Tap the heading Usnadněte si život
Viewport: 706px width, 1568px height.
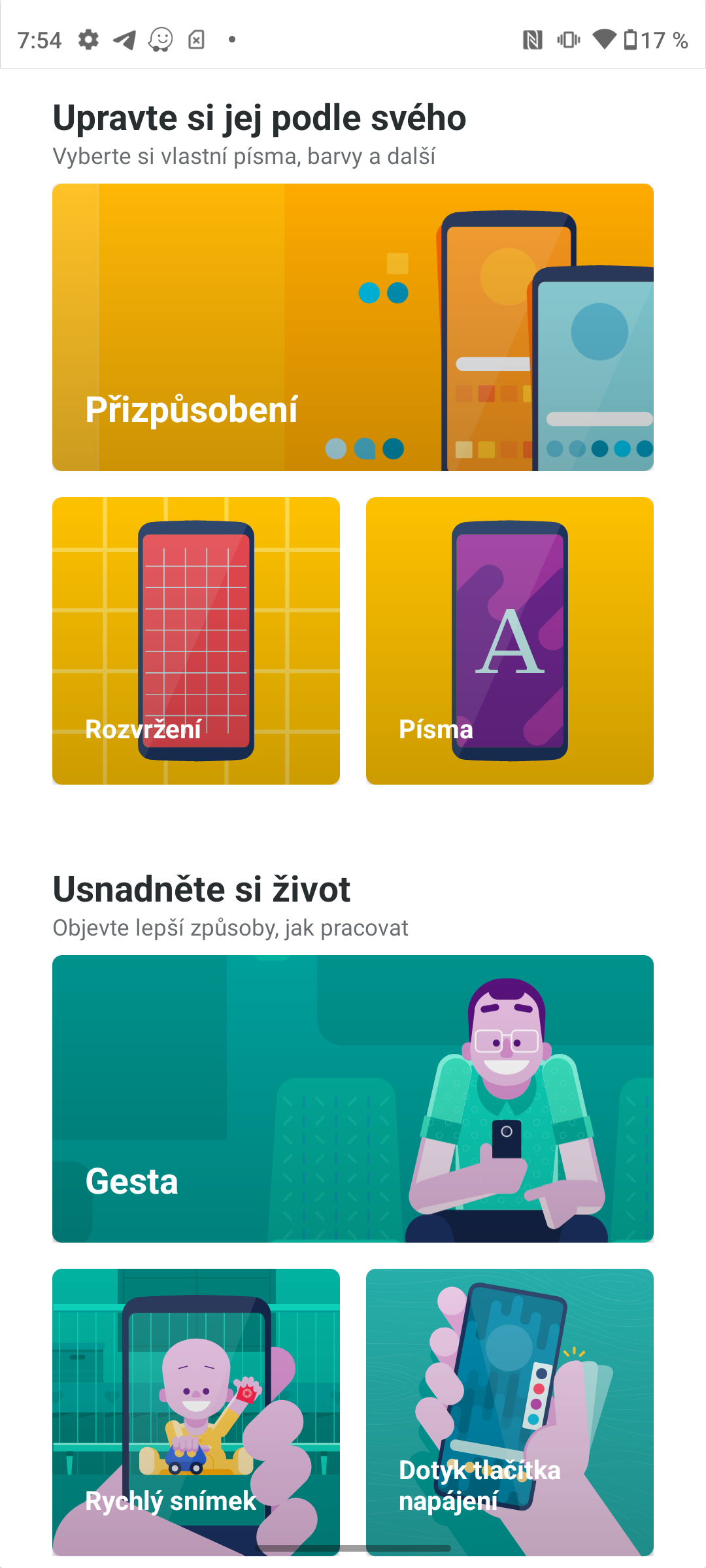(201, 889)
